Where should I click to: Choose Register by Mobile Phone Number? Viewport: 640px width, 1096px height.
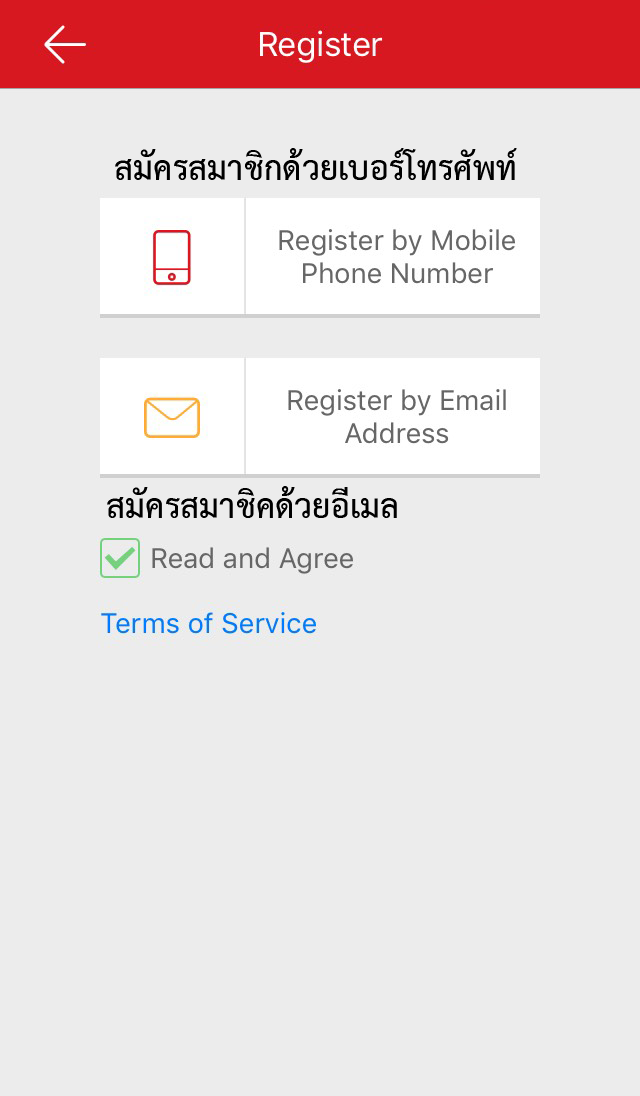click(320, 257)
